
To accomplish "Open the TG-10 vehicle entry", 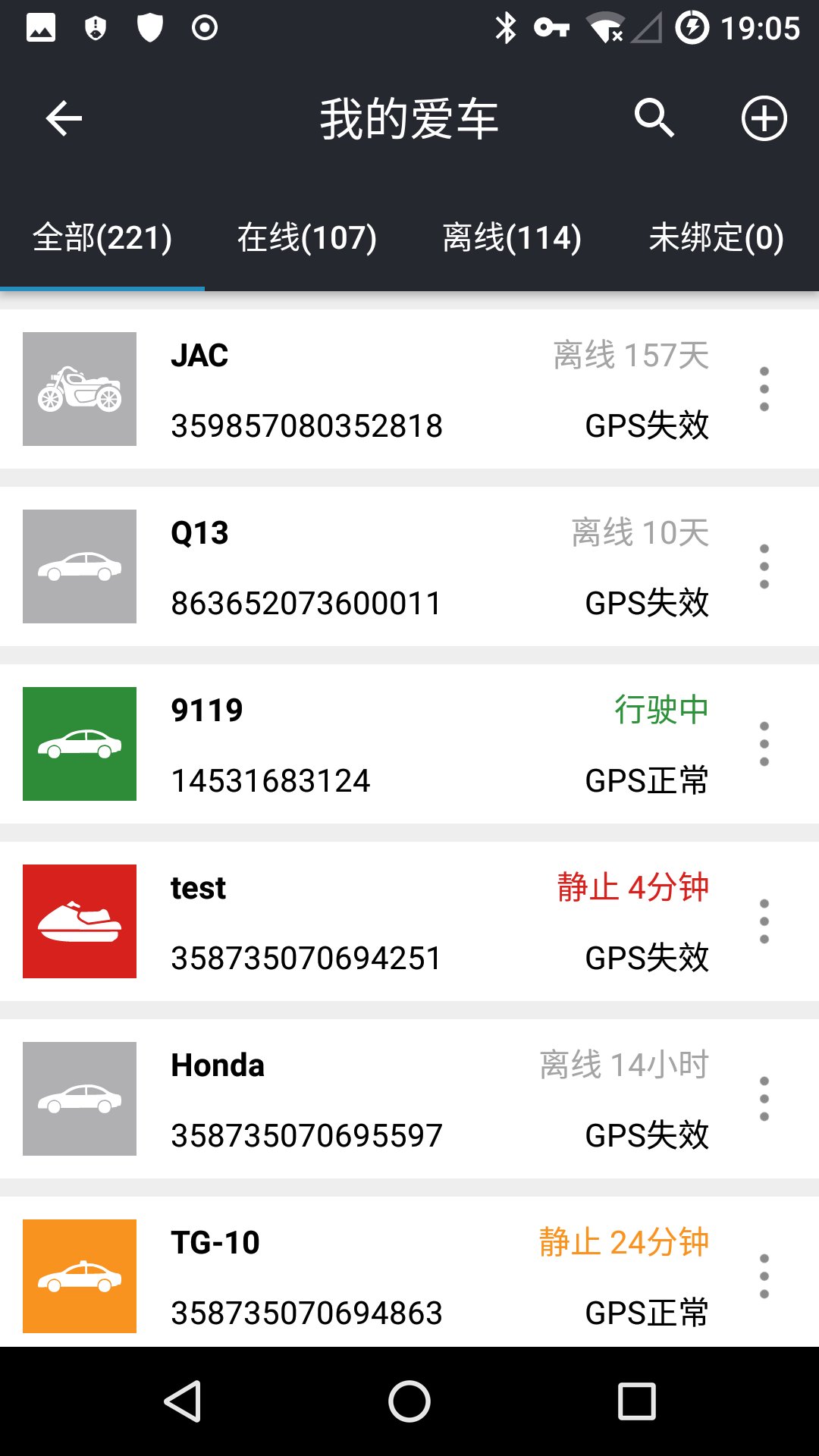I will point(364,1276).
